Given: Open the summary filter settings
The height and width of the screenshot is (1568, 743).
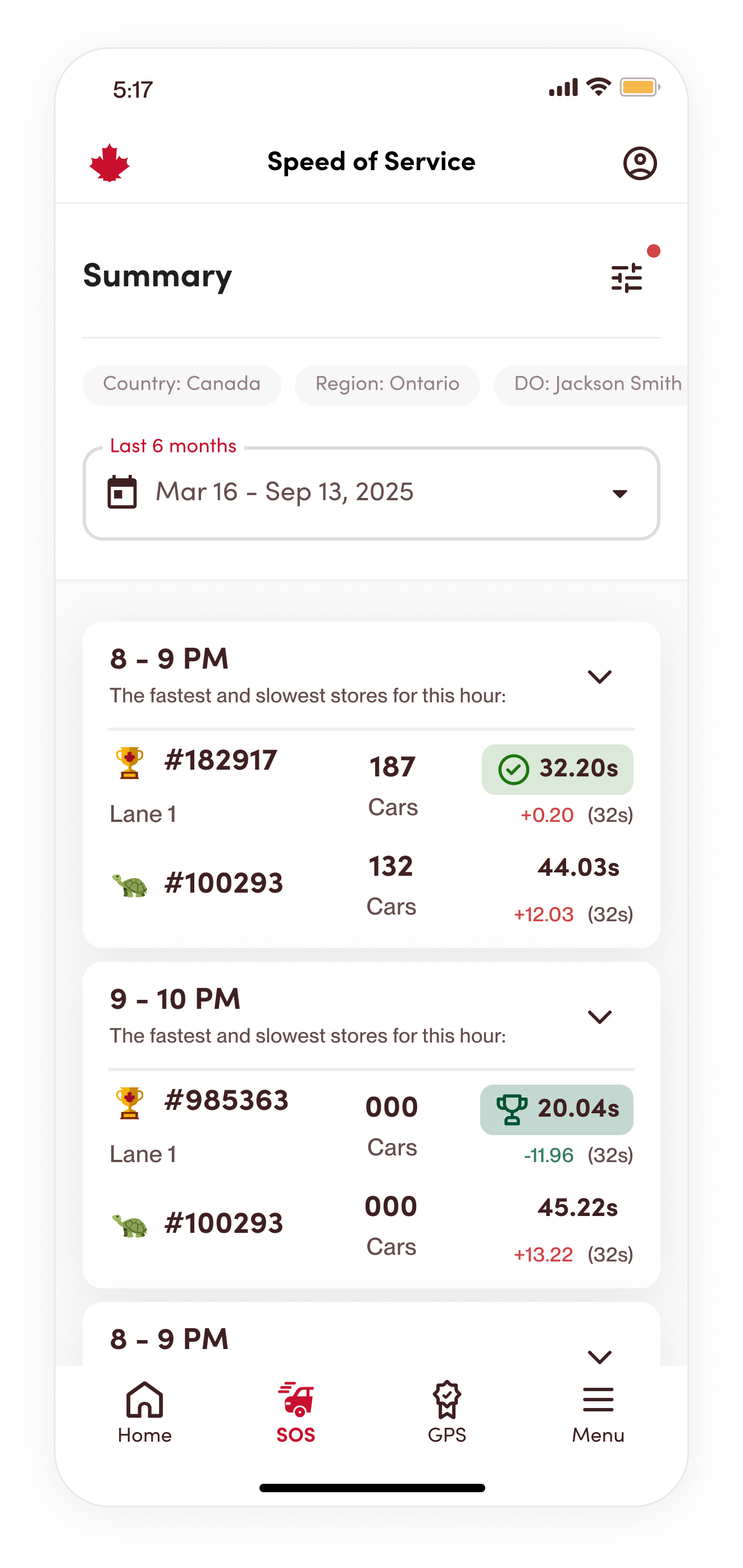Looking at the screenshot, I should click(x=627, y=277).
